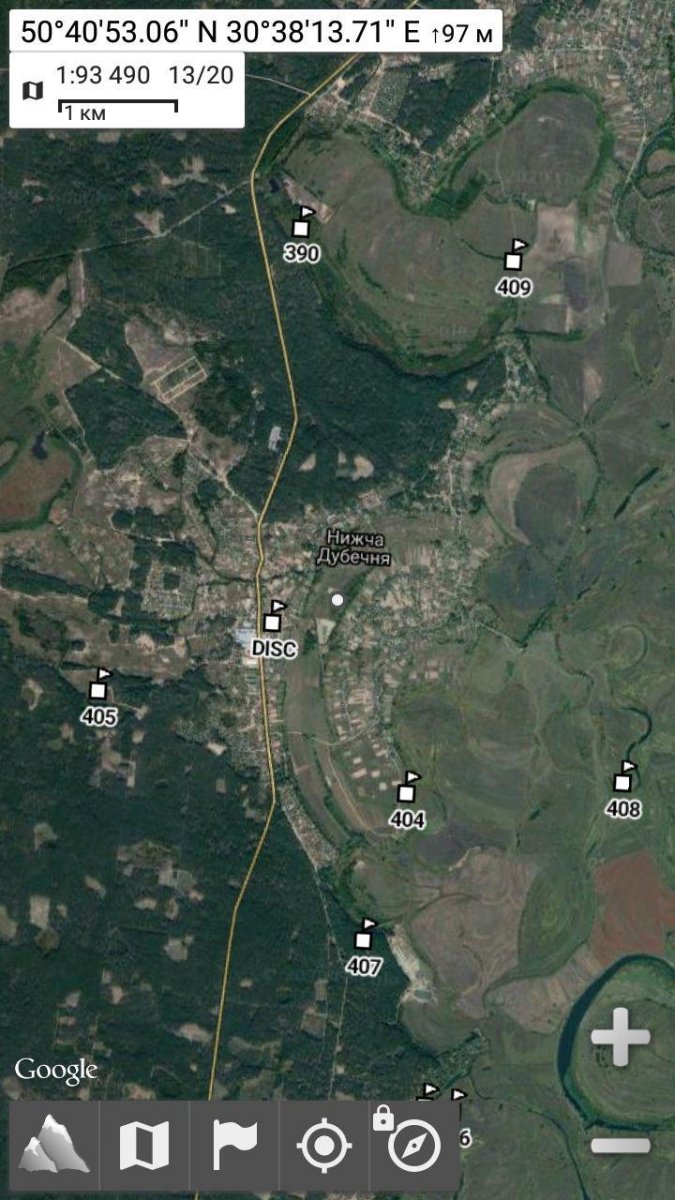Zoom out with the minus button
Screen dimensions: 675x1200
coord(620,1145)
